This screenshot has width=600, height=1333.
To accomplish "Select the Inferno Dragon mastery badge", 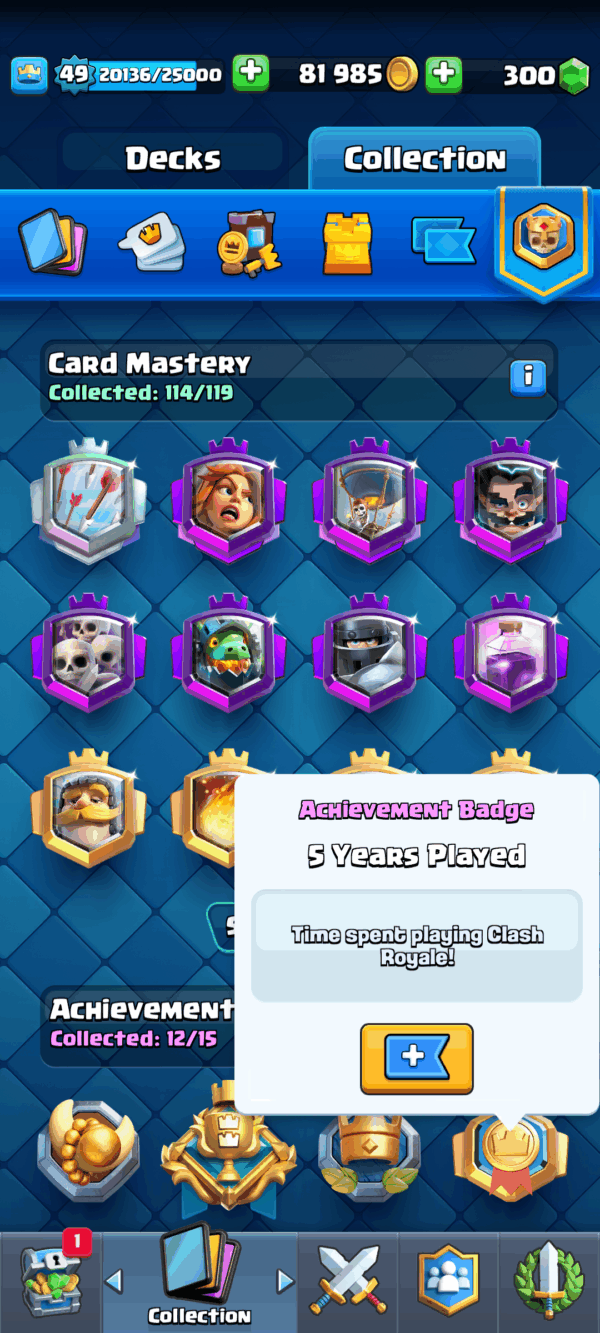I will (229, 656).
